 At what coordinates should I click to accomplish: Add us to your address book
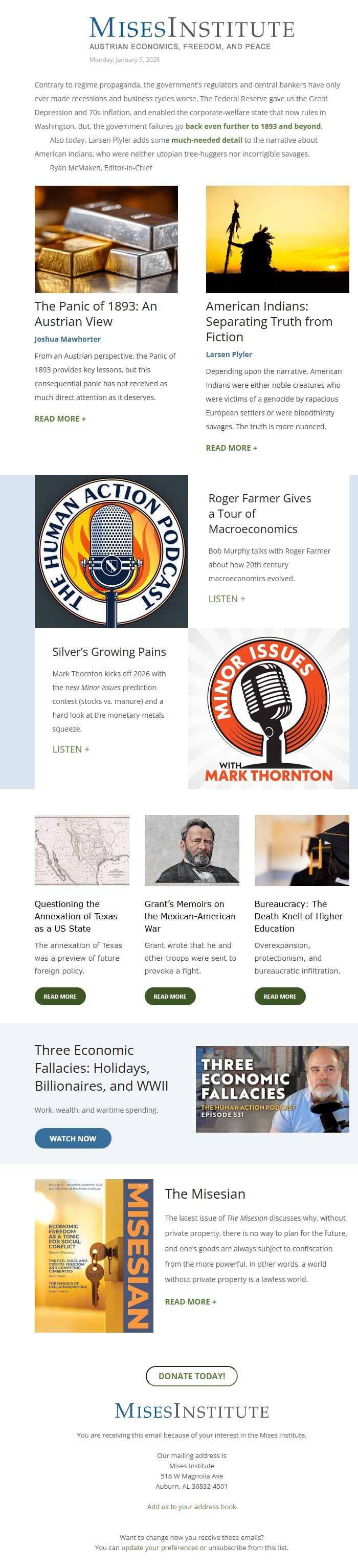192,1507
